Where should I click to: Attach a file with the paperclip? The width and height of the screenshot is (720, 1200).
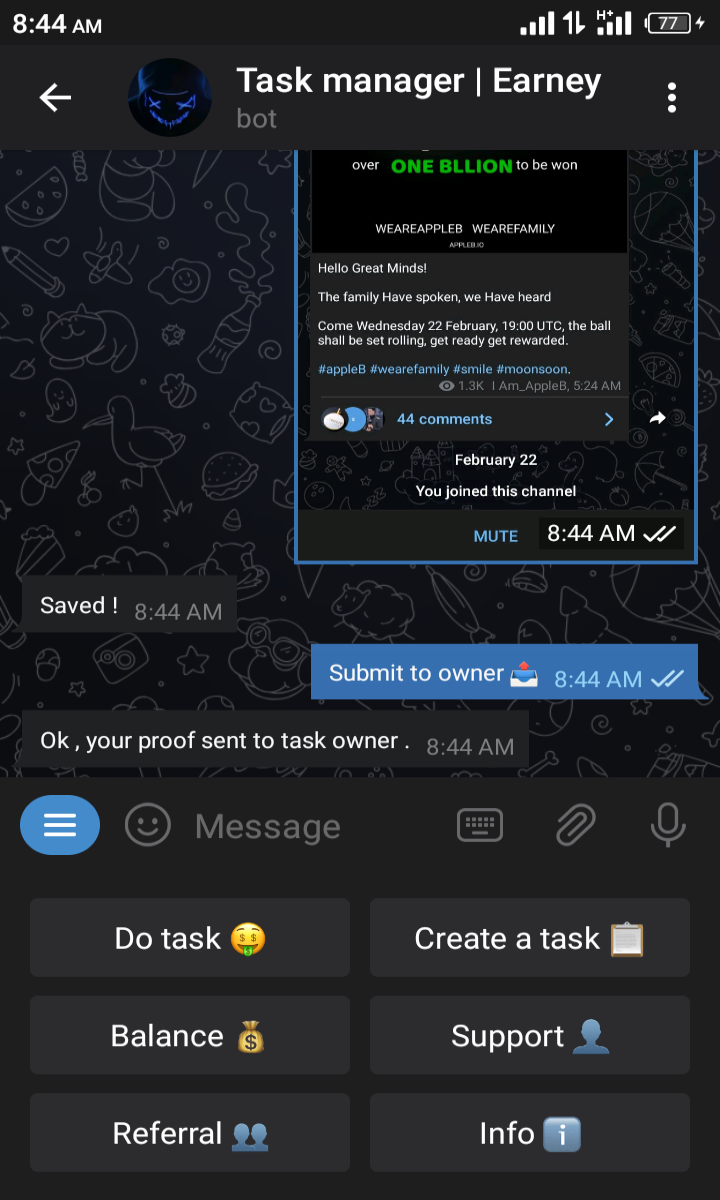[575, 825]
